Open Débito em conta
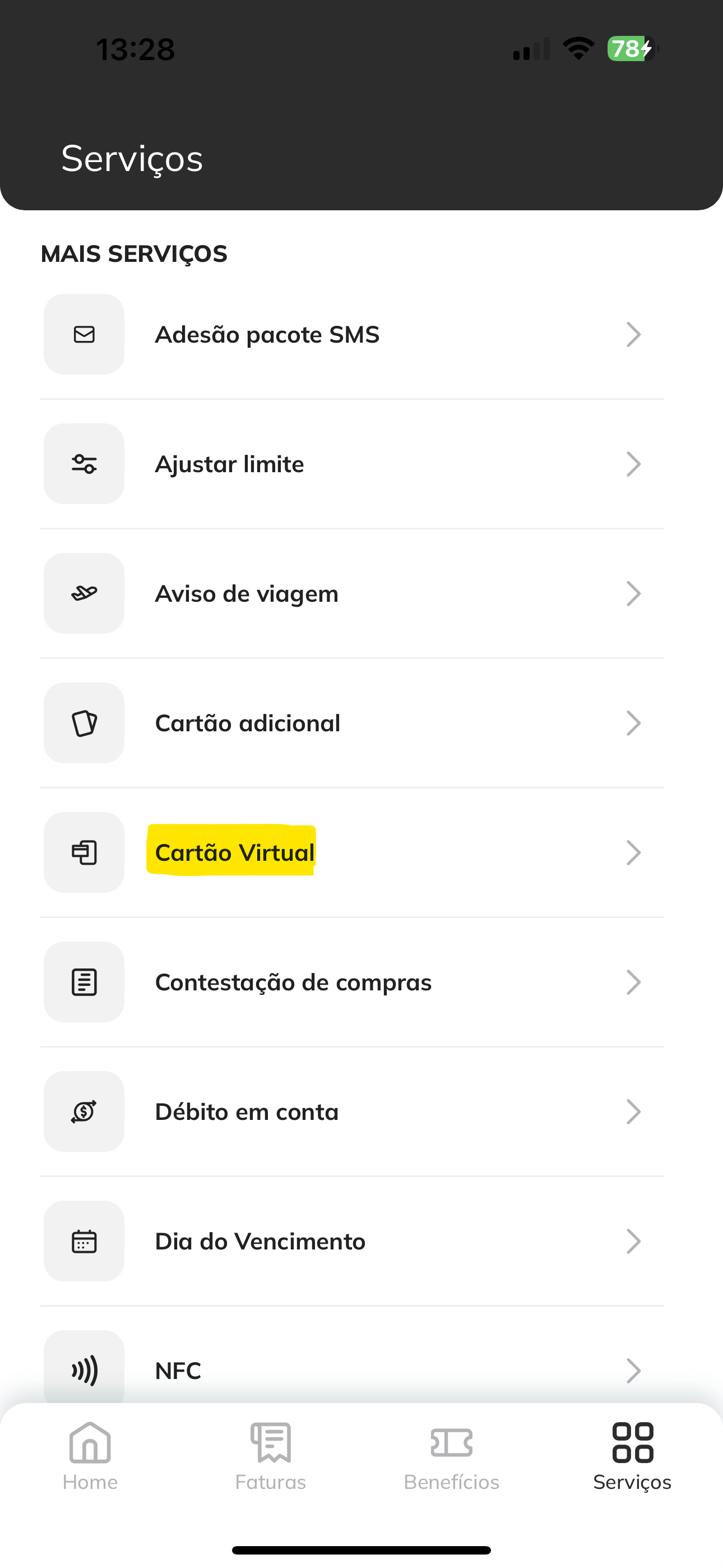The image size is (723, 1568). [x=352, y=1112]
